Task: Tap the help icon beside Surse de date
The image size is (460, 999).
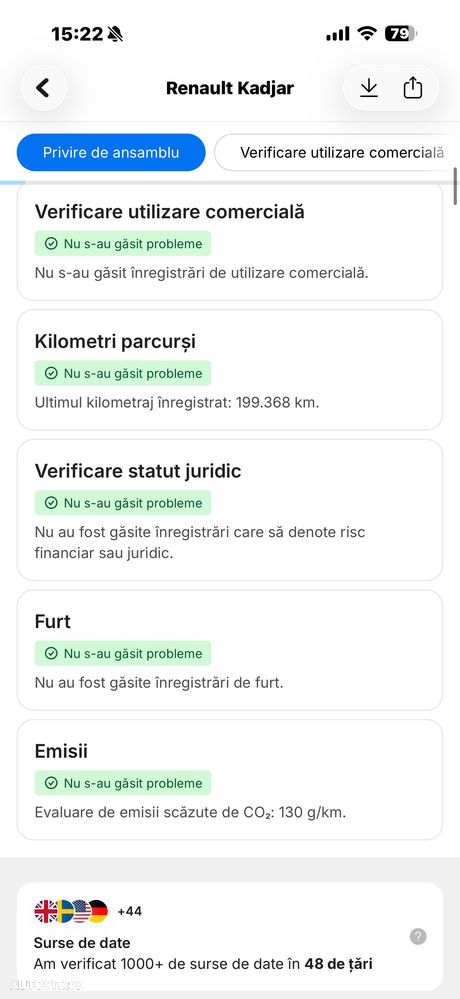Action: (x=418, y=937)
